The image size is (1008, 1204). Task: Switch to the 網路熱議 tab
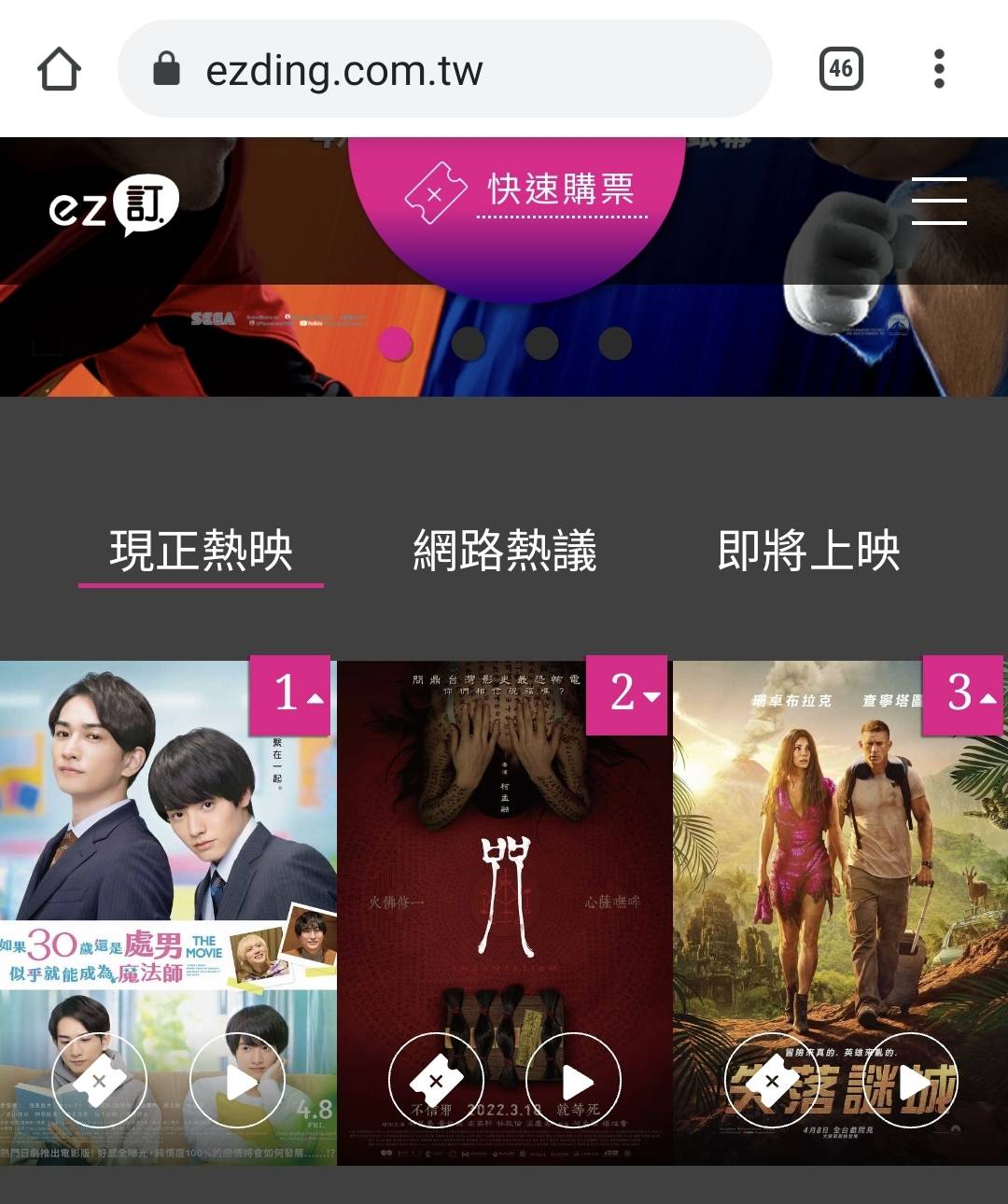pyautogui.click(x=504, y=551)
